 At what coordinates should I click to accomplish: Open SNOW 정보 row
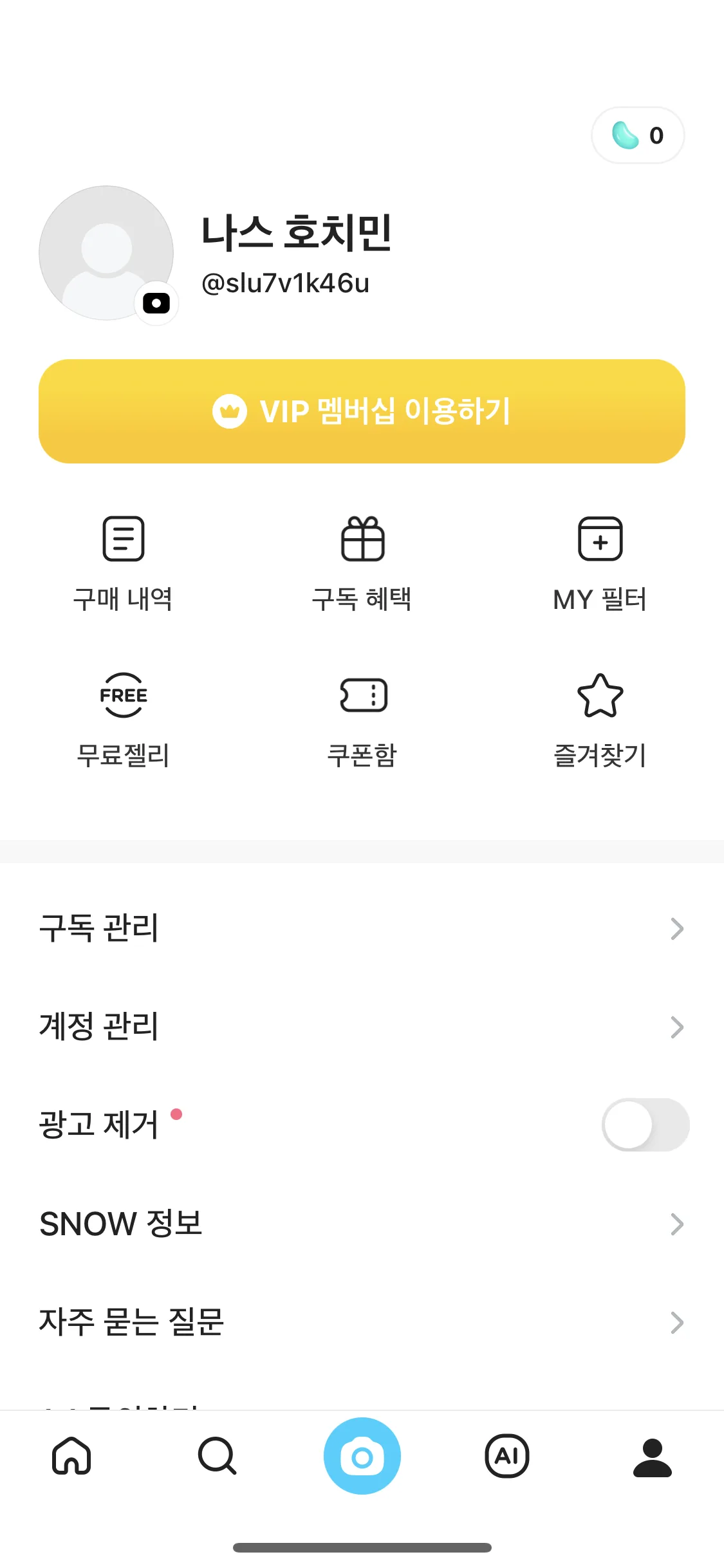pos(362,1224)
